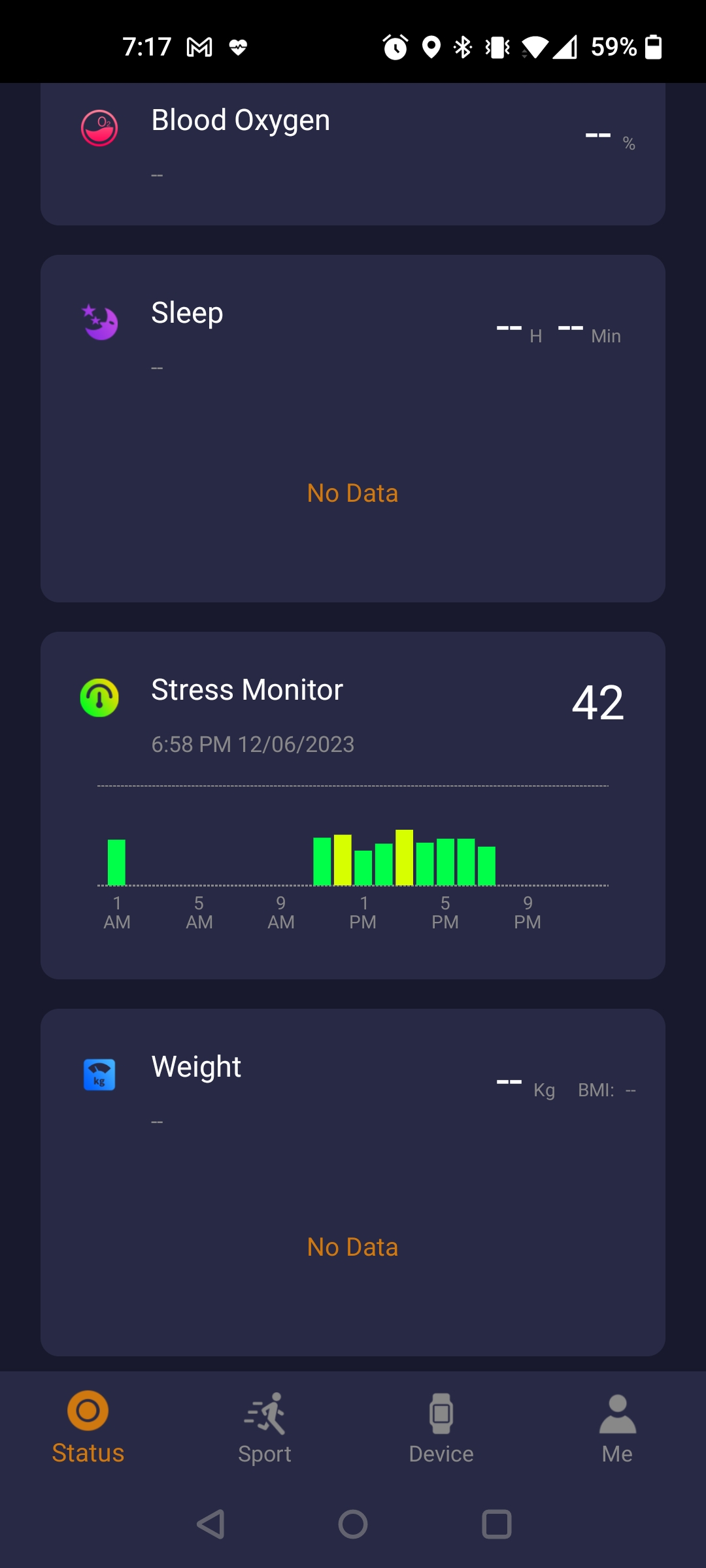This screenshot has width=706, height=1568.
Task: Tap the system back button
Action: [211, 1524]
